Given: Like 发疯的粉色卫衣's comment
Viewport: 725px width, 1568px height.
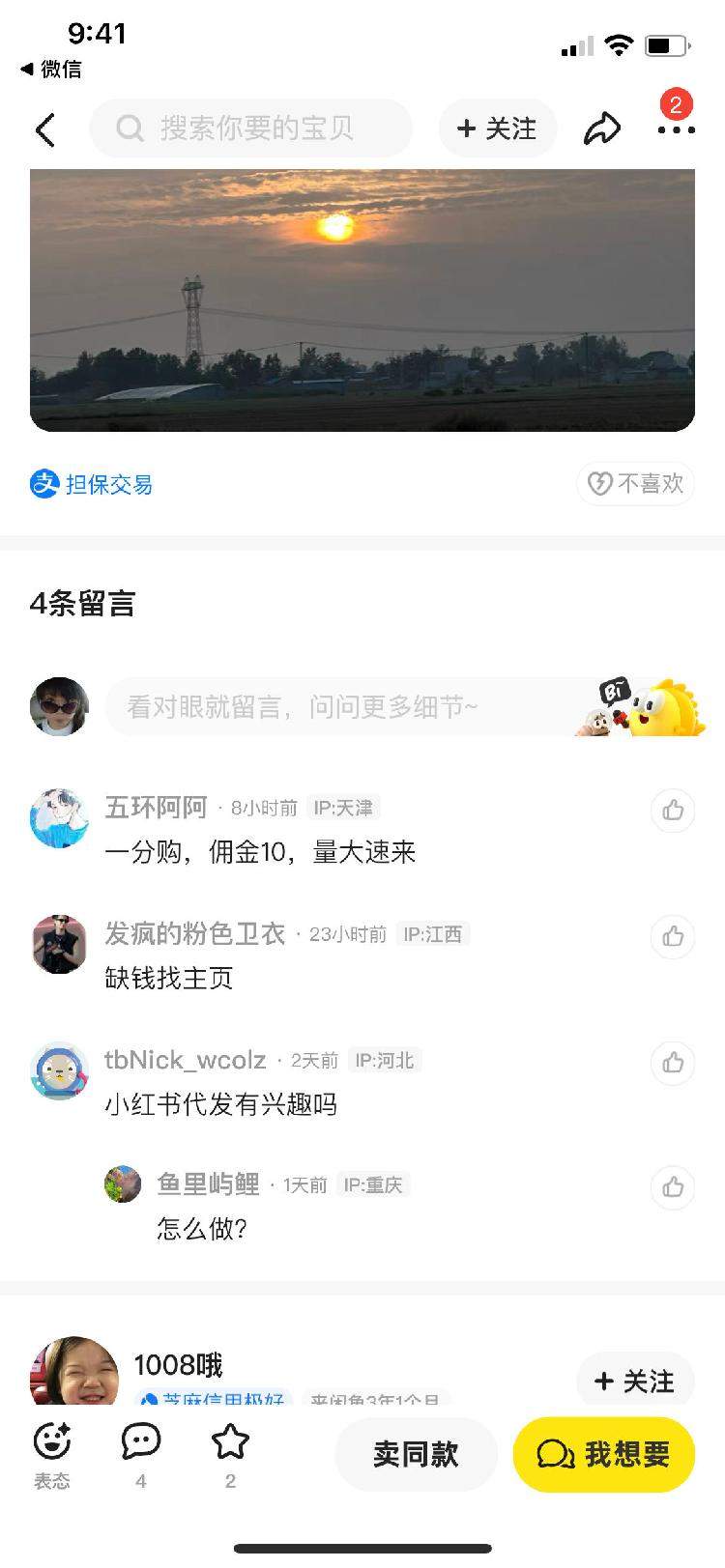Looking at the screenshot, I should click(x=673, y=937).
